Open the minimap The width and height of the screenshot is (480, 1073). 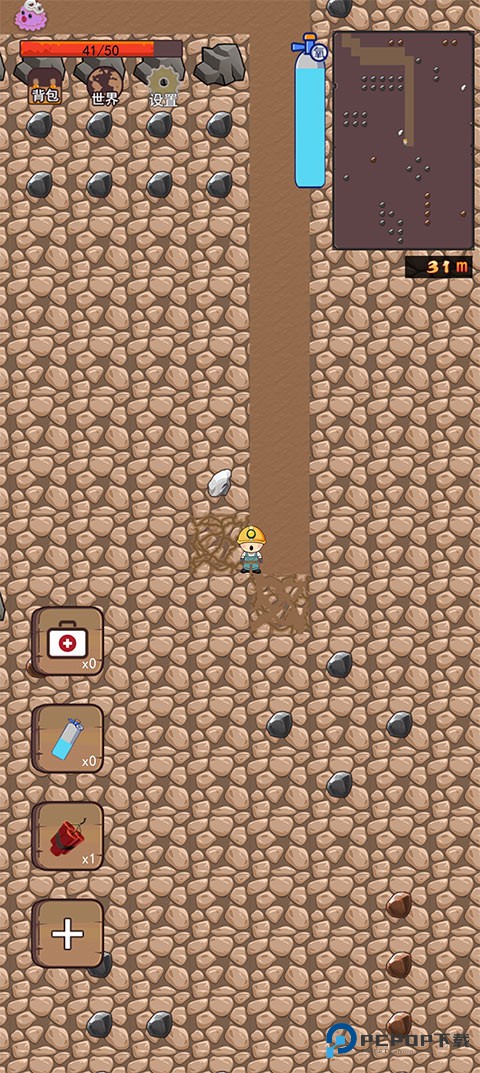pos(403,140)
